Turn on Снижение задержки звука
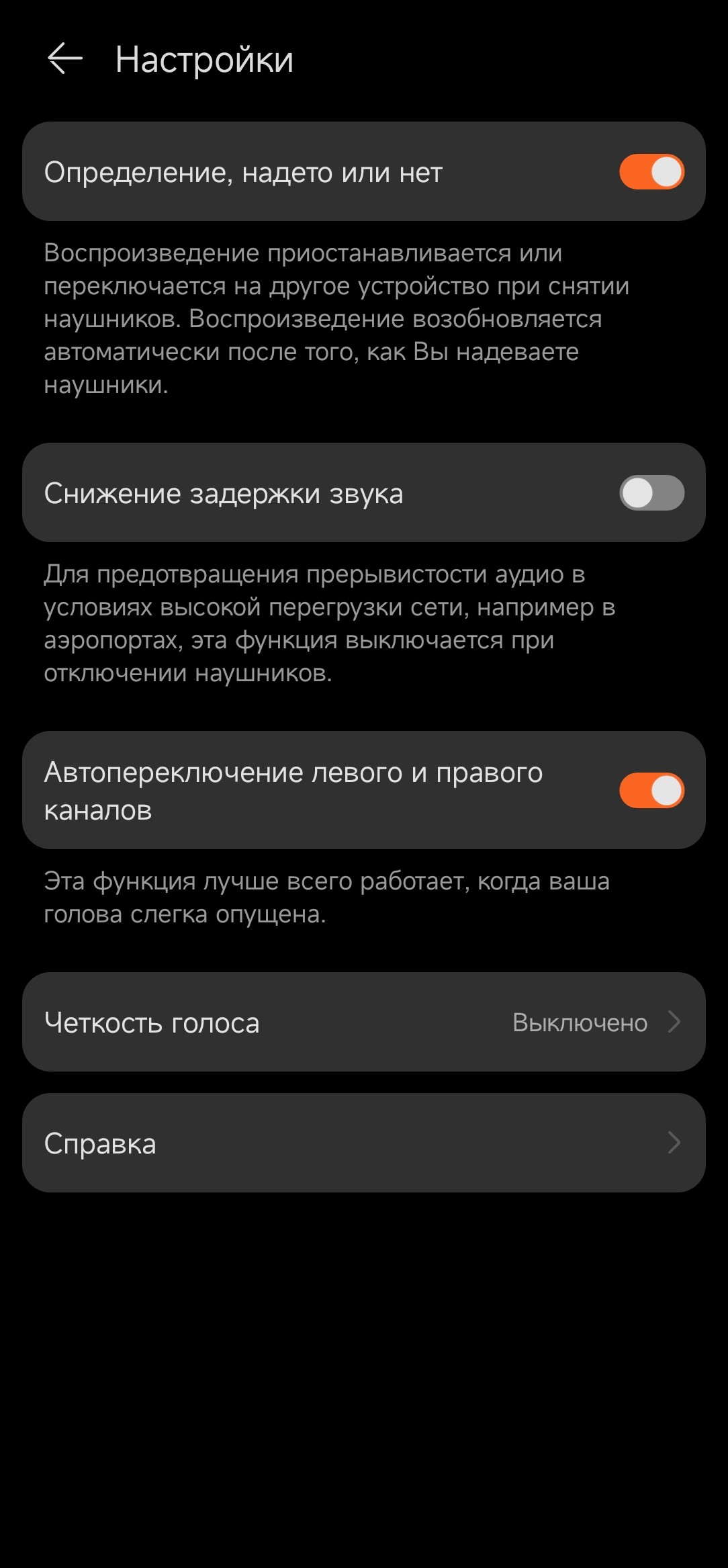 tap(651, 493)
